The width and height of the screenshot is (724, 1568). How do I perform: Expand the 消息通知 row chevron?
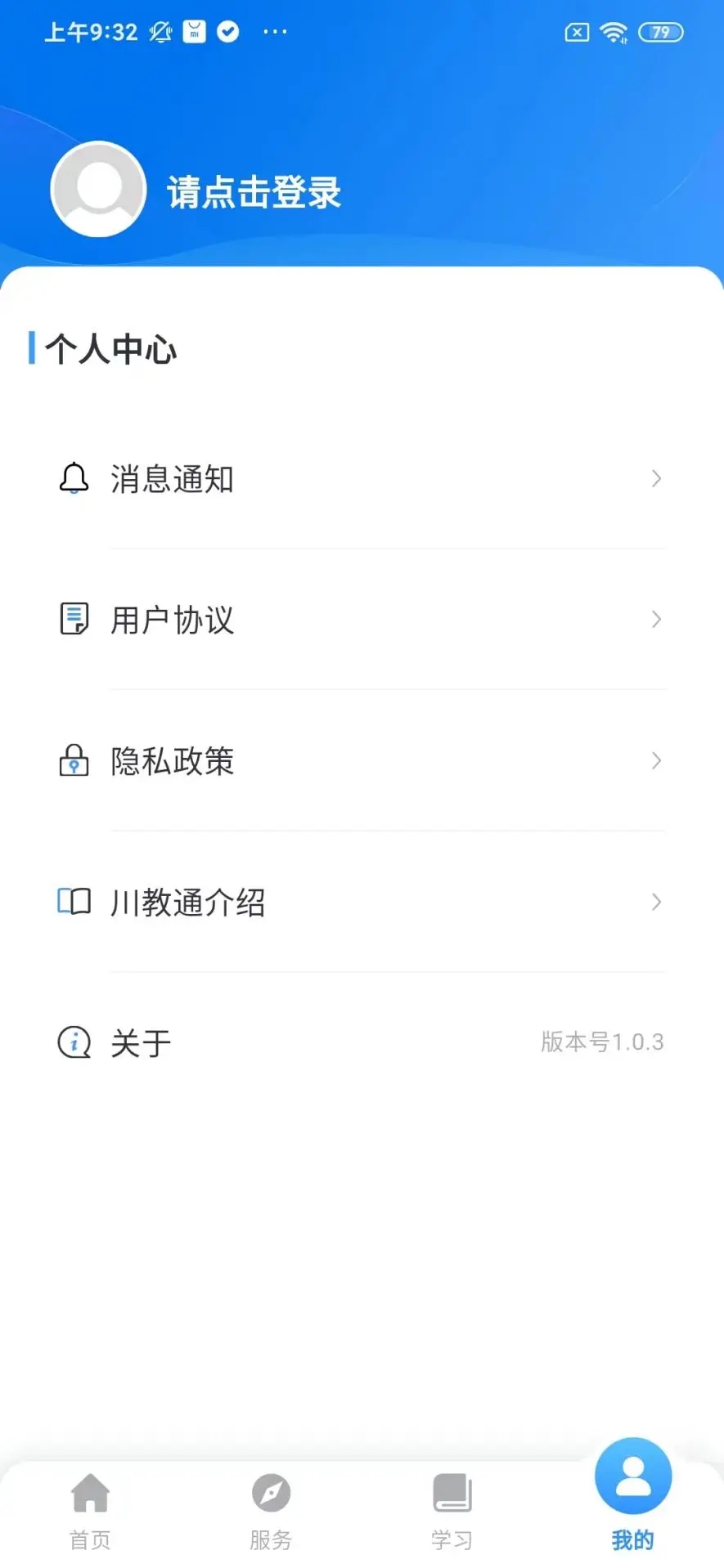656,479
